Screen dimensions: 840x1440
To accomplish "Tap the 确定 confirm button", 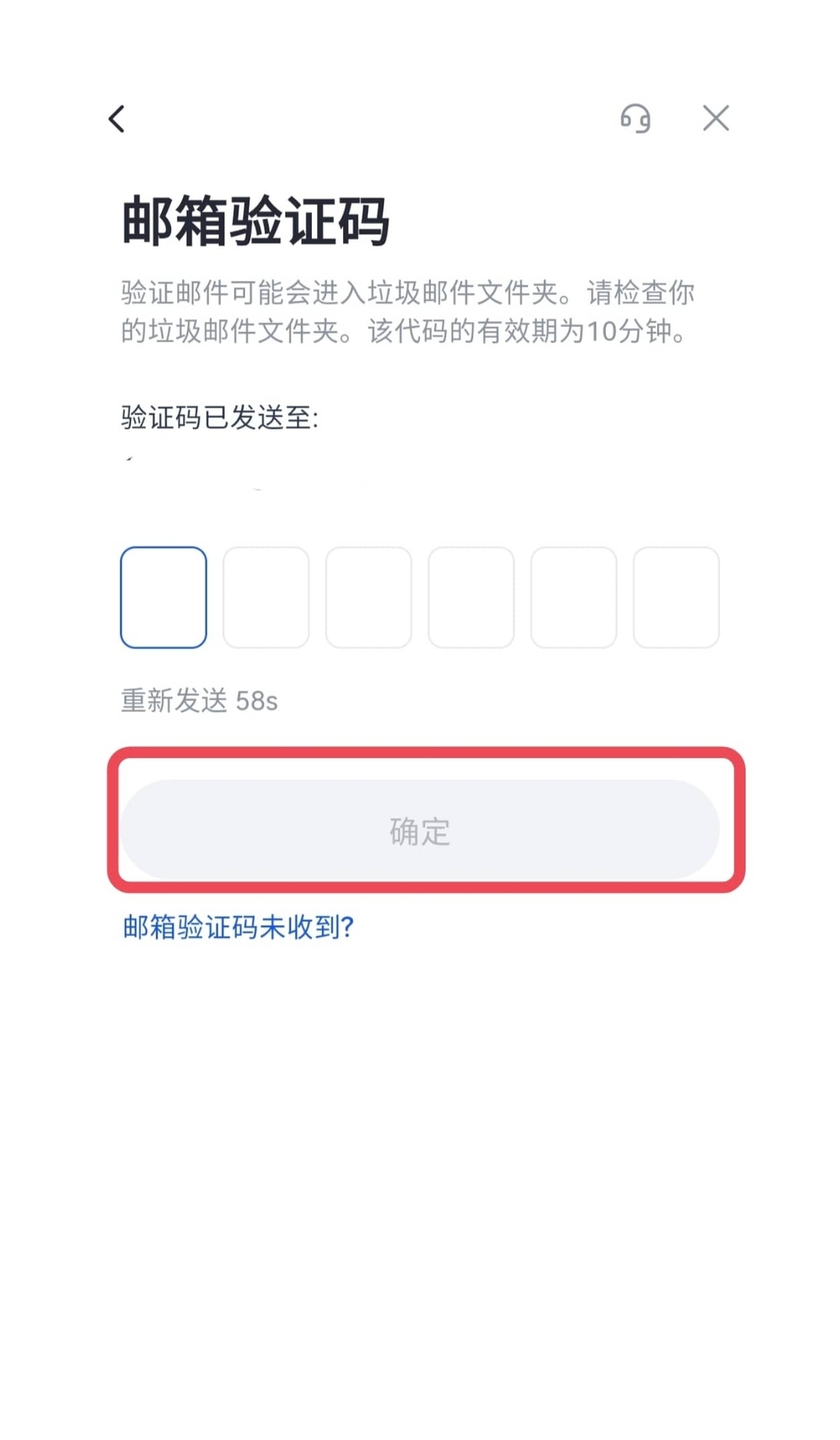I will pos(420,831).
